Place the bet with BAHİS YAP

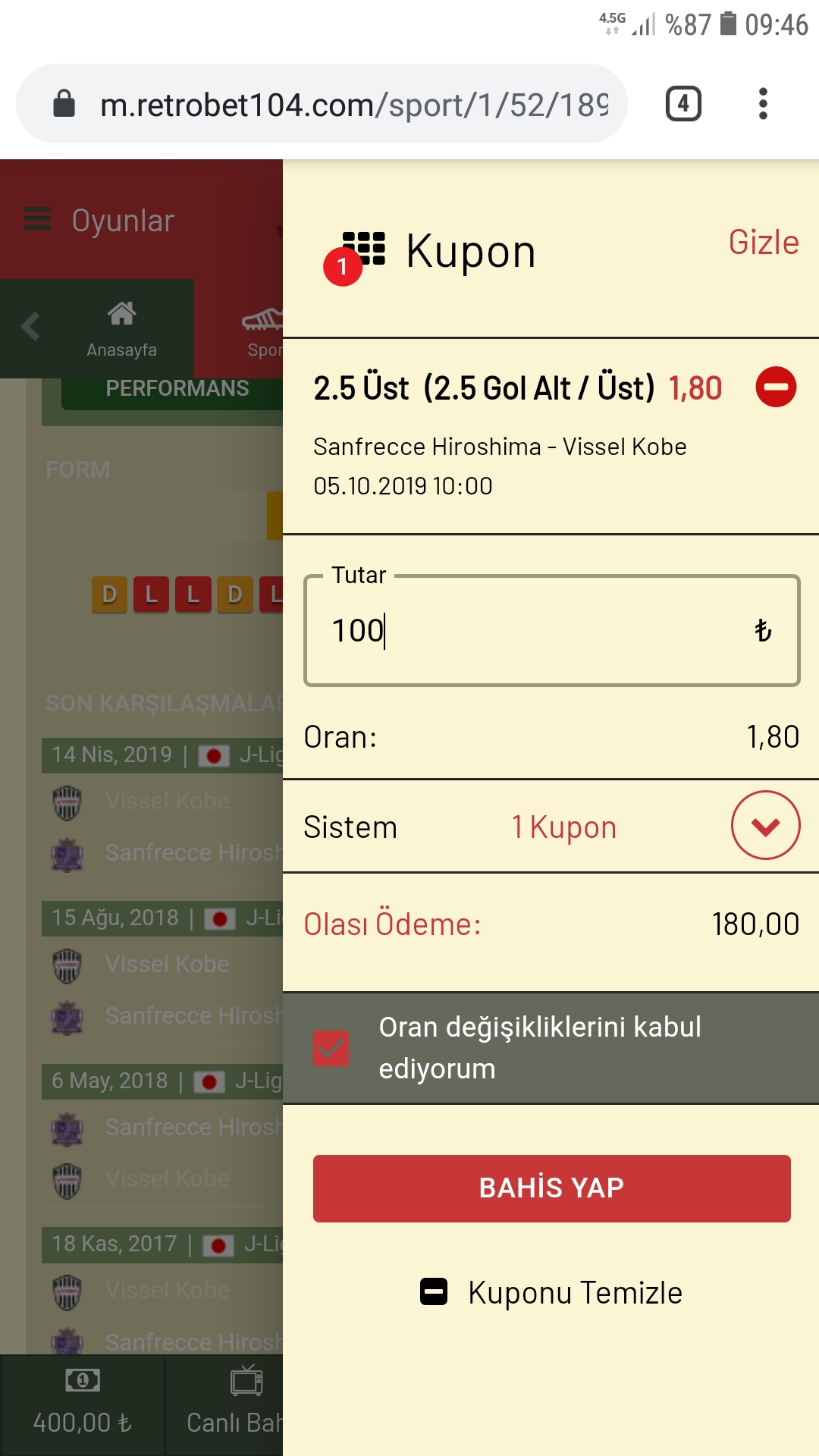coord(552,1188)
